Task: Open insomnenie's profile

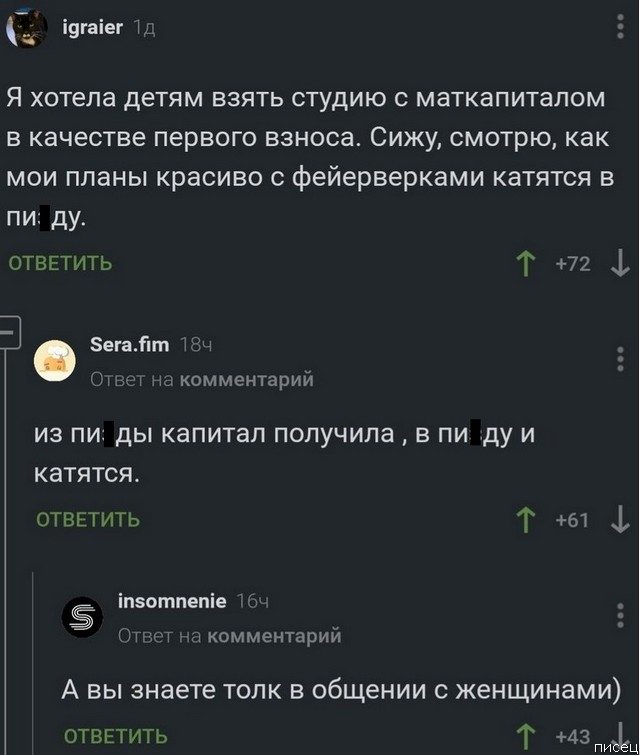Action: [172, 601]
